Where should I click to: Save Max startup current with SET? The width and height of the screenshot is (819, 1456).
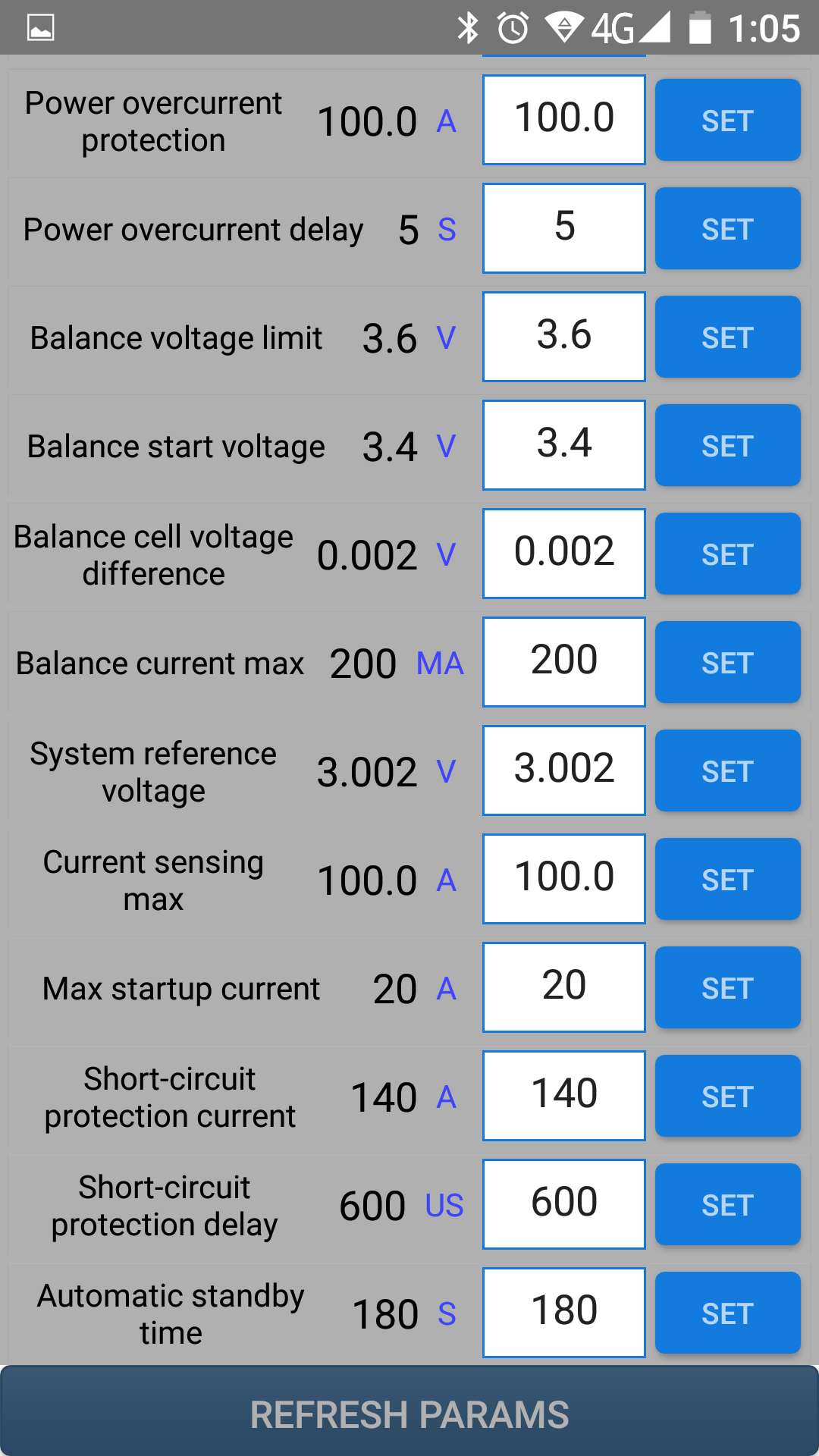click(x=727, y=987)
